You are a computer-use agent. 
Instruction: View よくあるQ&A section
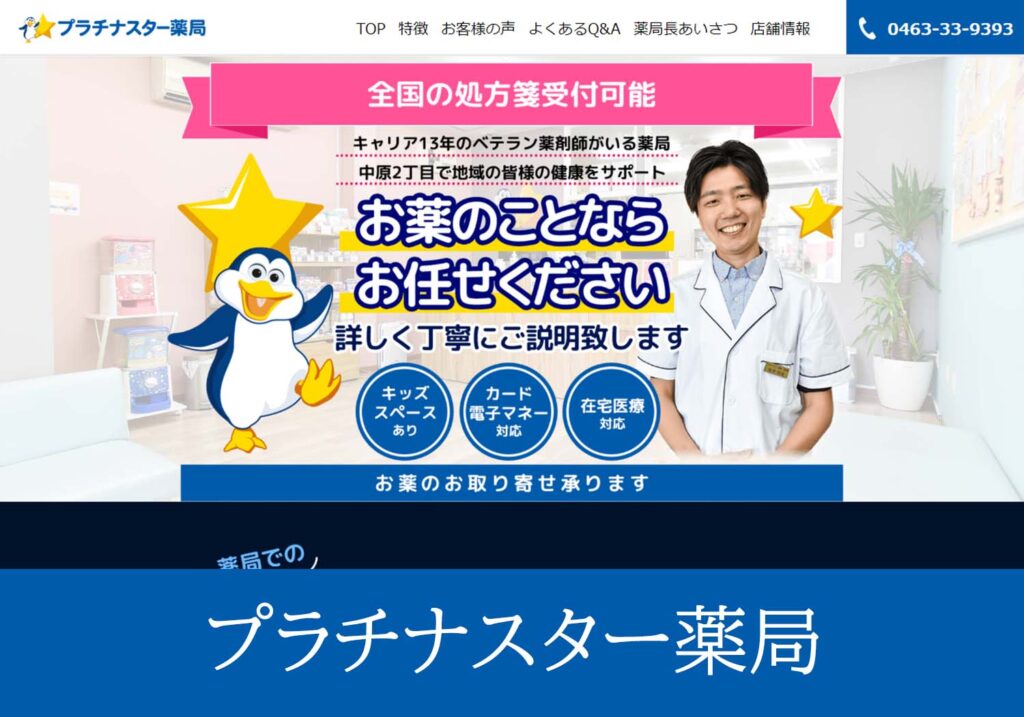tap(575, 28)
